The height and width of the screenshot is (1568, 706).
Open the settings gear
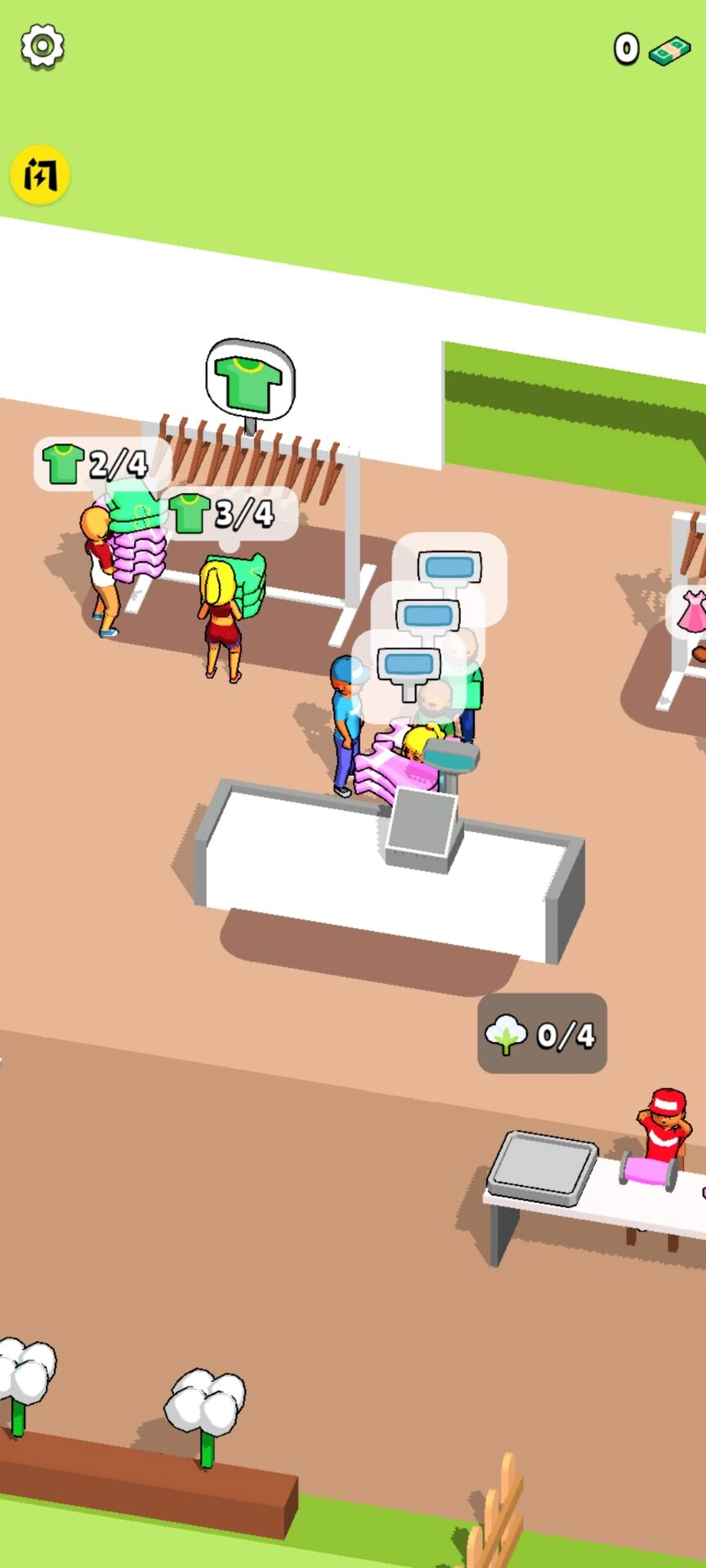(42, 47)
